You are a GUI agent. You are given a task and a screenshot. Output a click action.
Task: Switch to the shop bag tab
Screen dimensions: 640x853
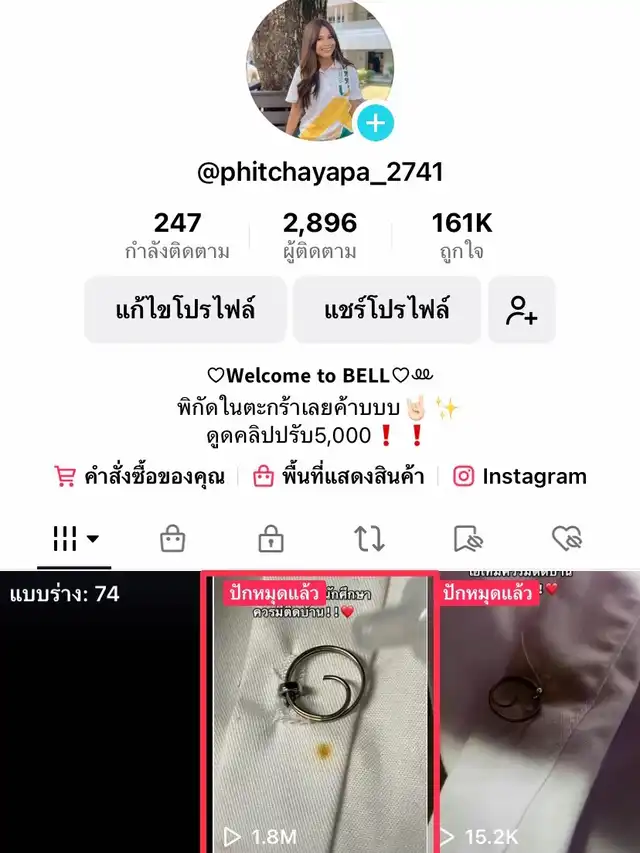tap(172, 540)
